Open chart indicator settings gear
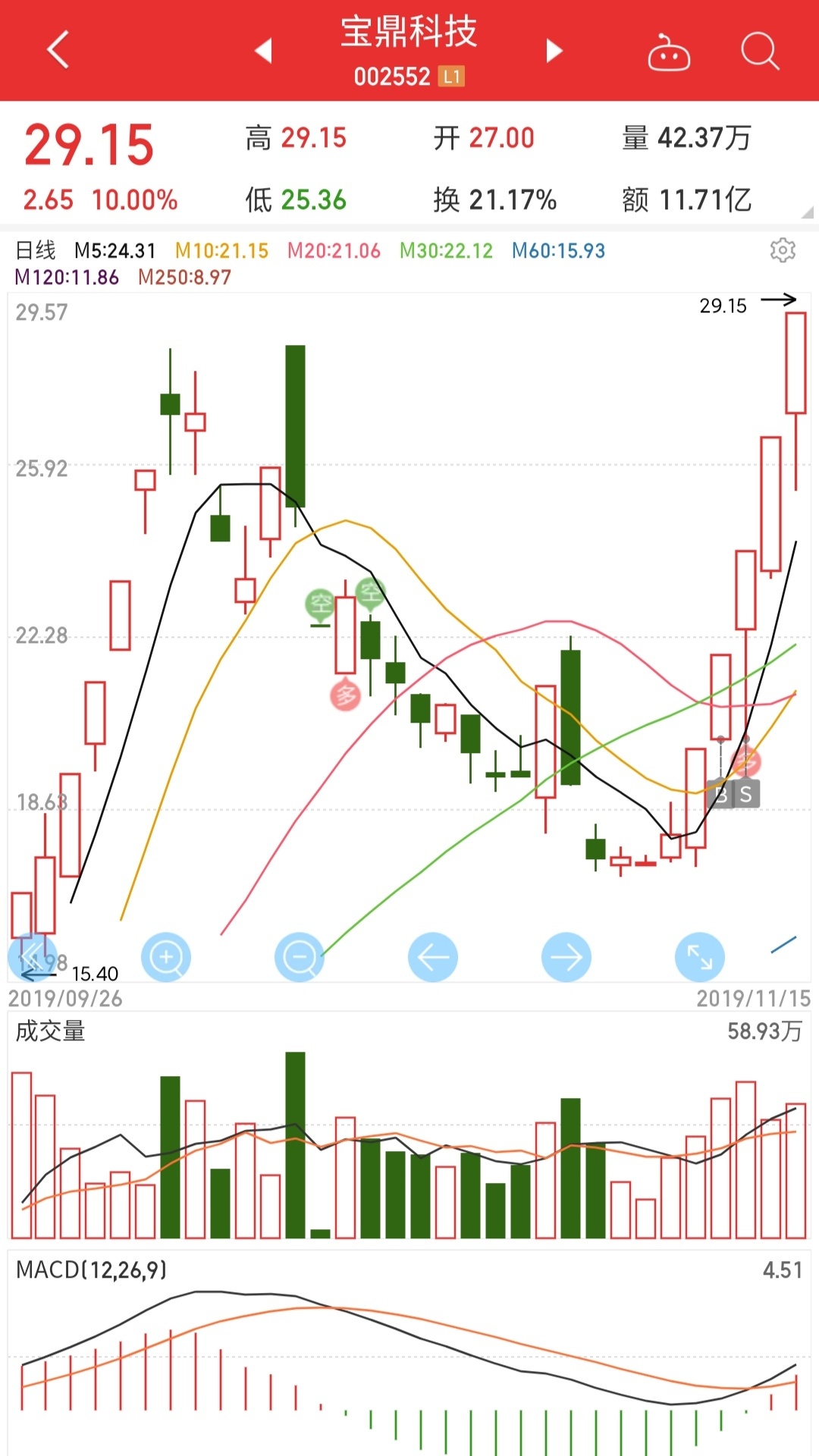 783,250
